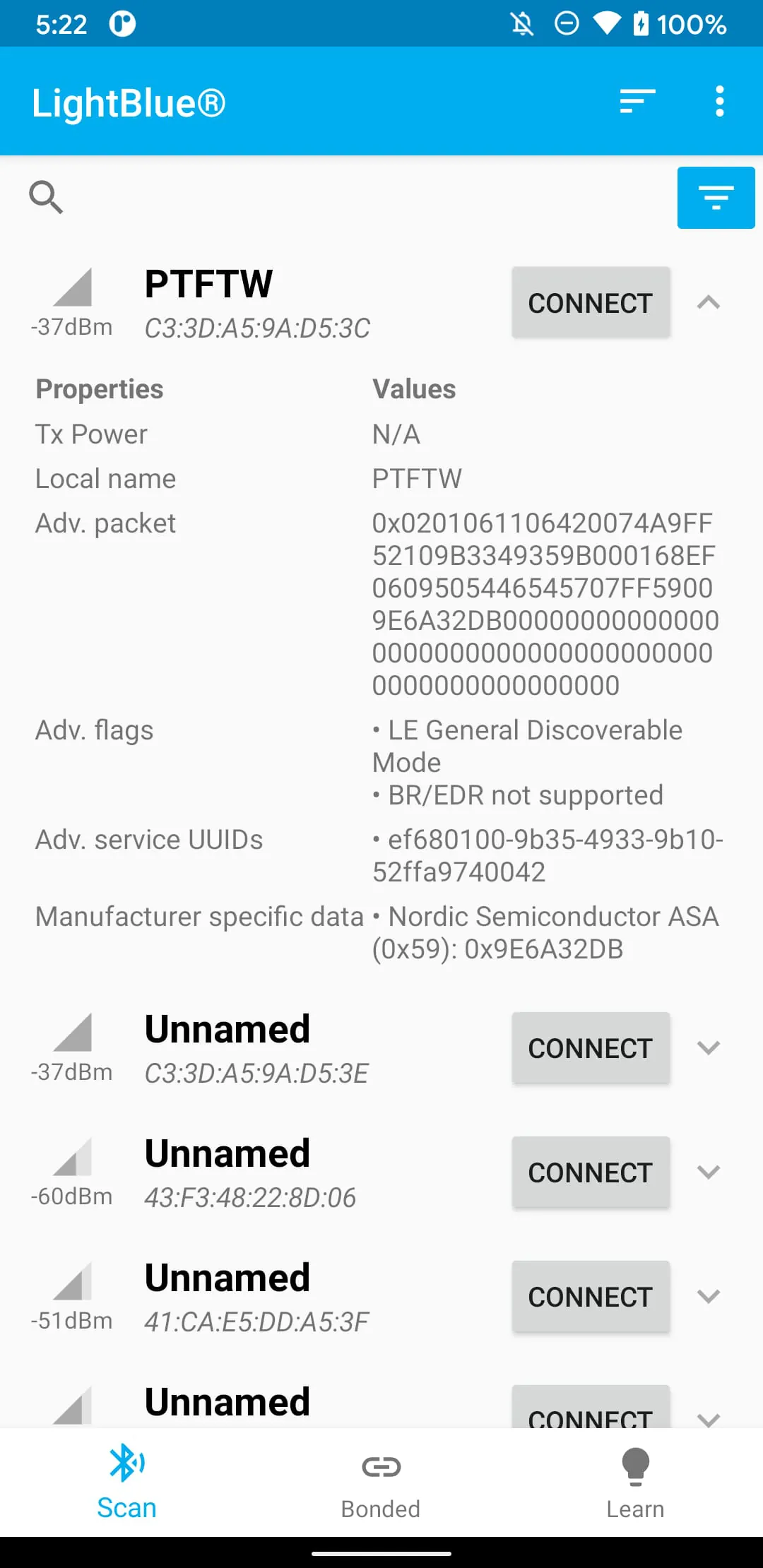
Task: Open the sort icon in app bar
Action: [x=637, y=102]
